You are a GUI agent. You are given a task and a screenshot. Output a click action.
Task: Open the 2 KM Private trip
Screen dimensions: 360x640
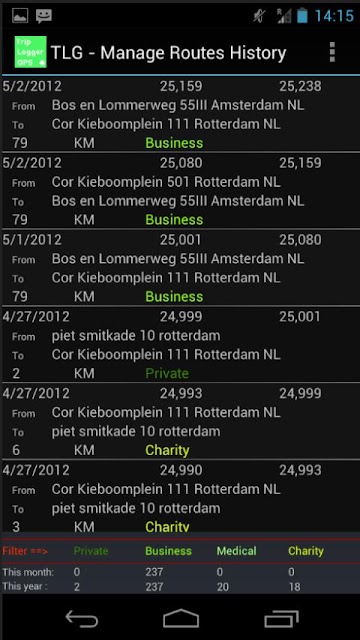click(x=180, y=344)
